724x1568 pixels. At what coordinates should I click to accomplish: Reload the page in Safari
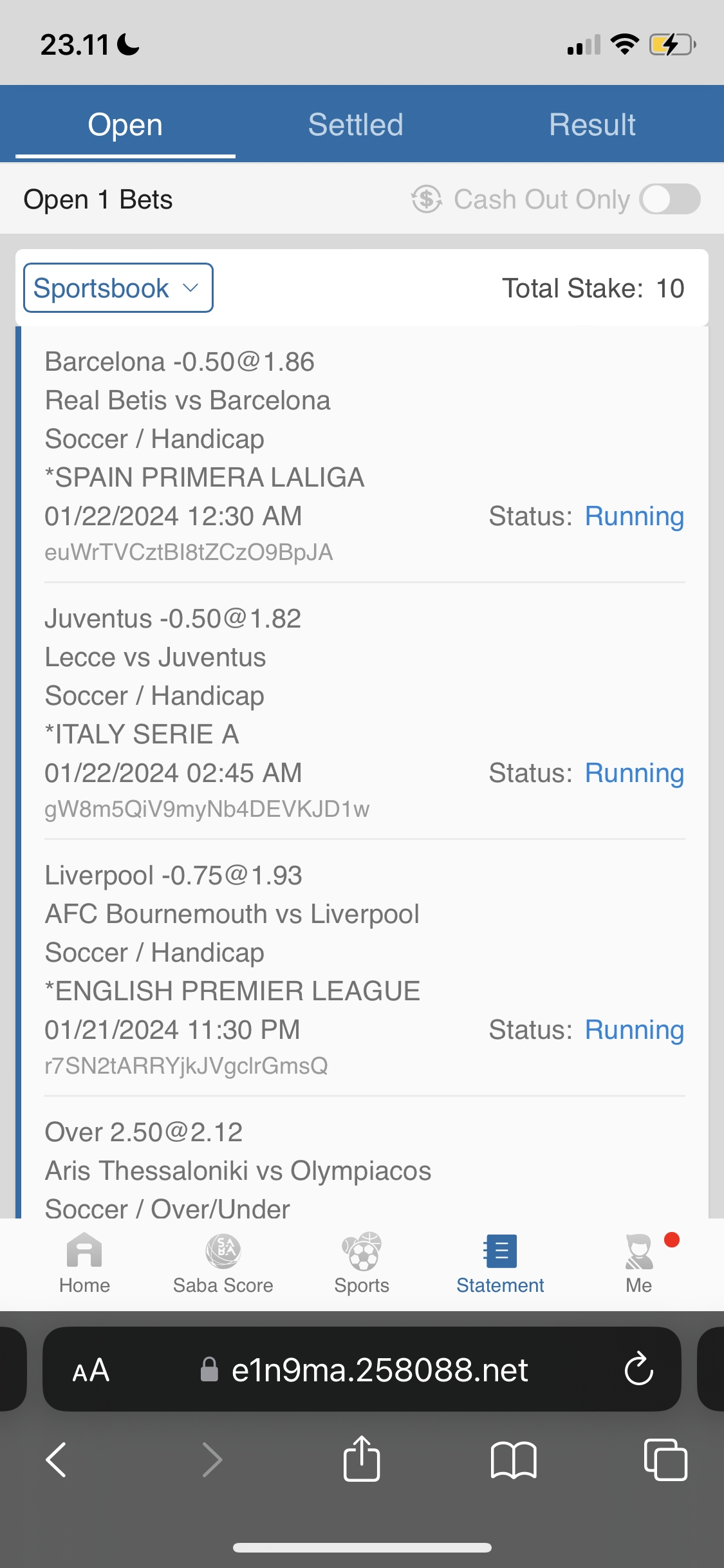coord(638,1369)
